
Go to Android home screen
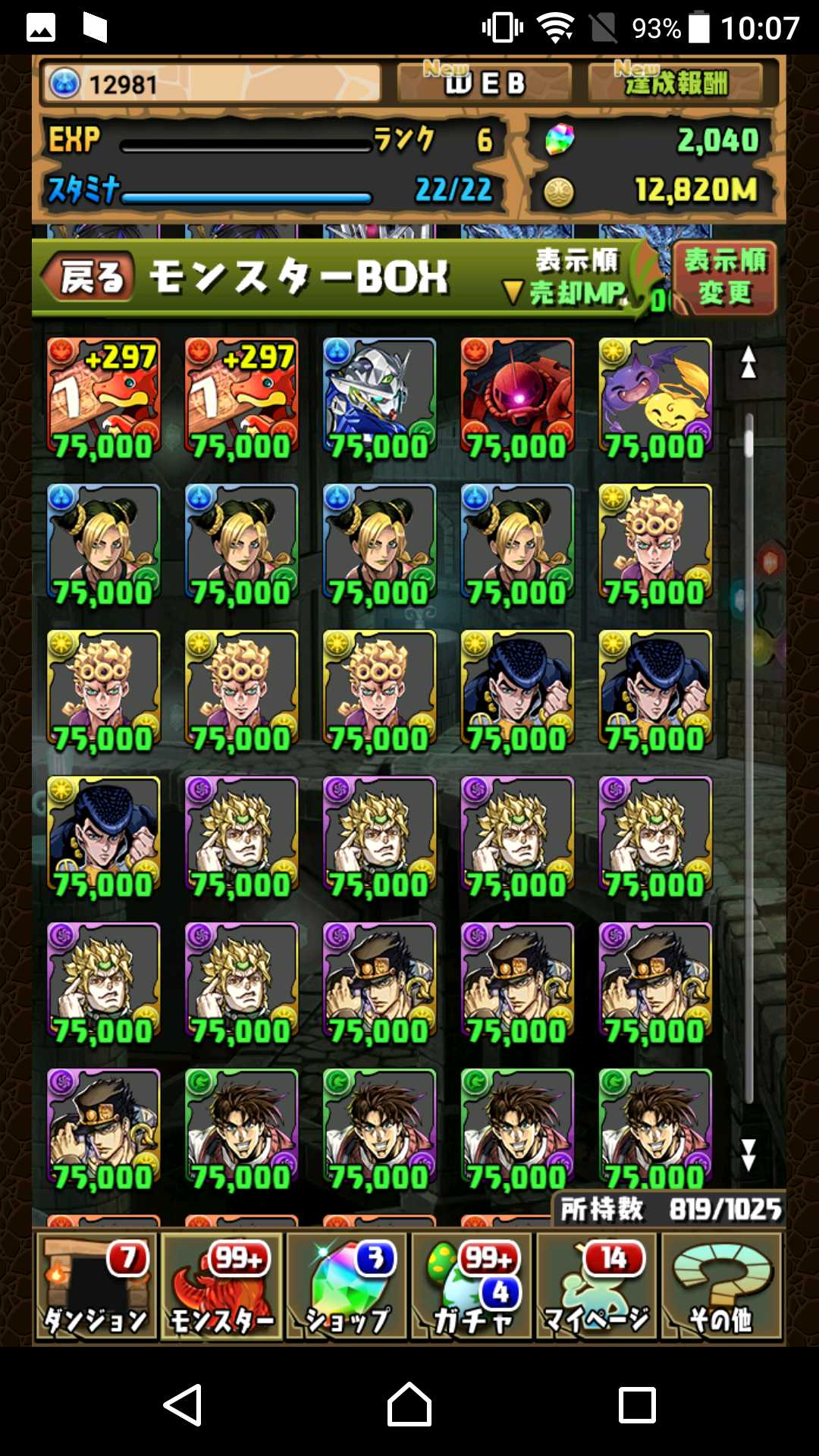click(x=409, y=1404)
